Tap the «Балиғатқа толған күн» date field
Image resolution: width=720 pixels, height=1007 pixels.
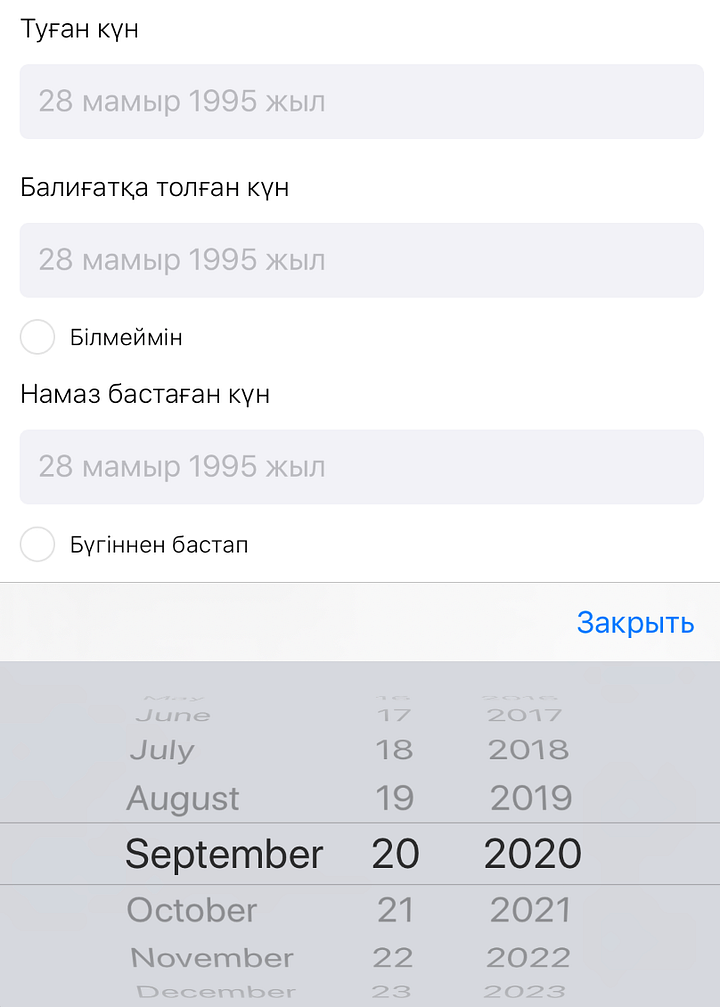point(360,260)
